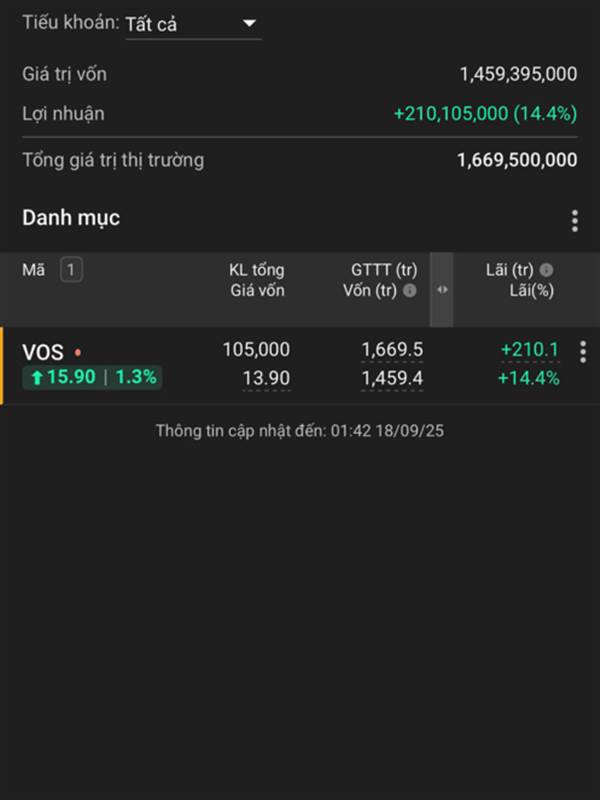Open the VOS stock row
The image size is (600, 800).
[300, 365]
